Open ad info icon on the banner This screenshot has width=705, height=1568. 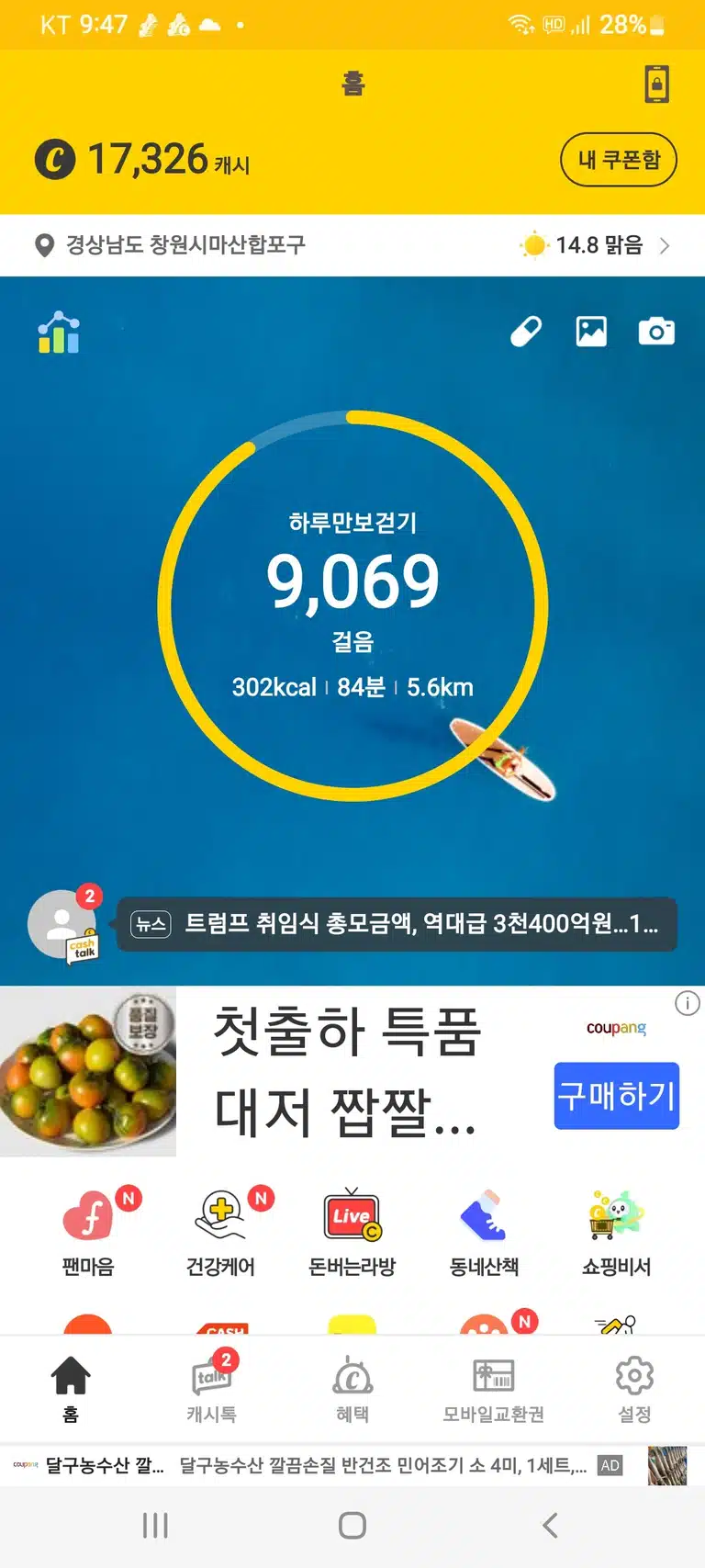point(688,1003)
